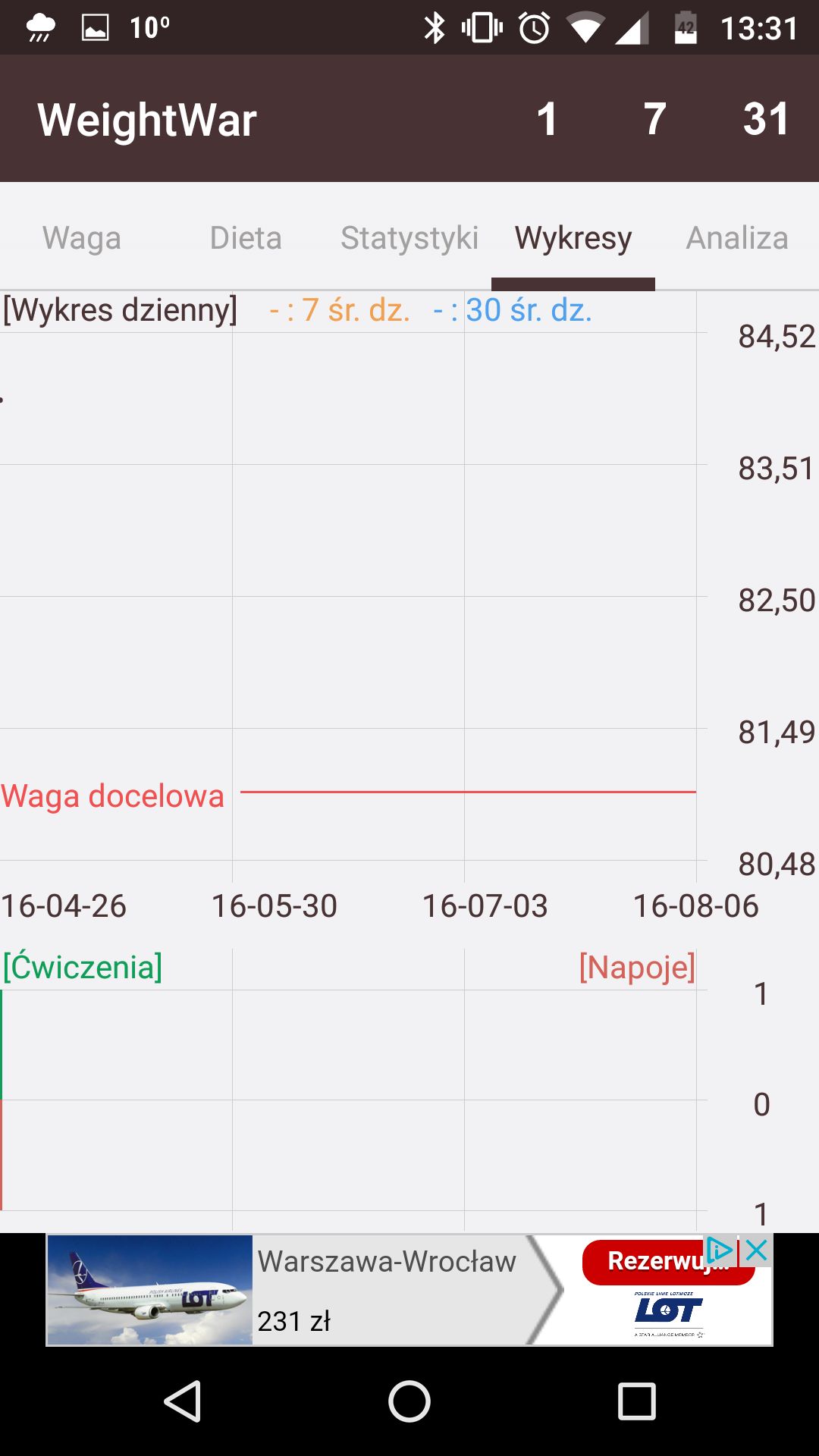Go back using the system back button
The height and width of the screenshot is (1456, 819).
183,1401
